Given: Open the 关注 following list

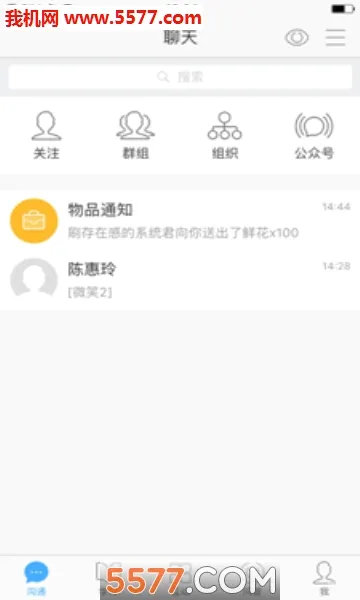Looking at the screenshot, I should pyautogui.click(x=46, y=135).
